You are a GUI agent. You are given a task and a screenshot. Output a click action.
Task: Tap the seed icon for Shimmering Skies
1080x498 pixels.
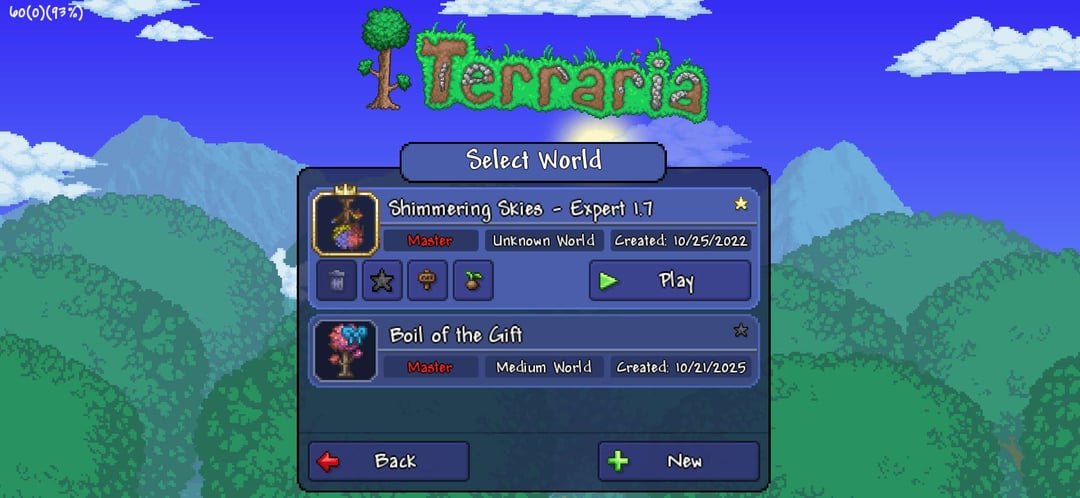[x=473, y=281]
